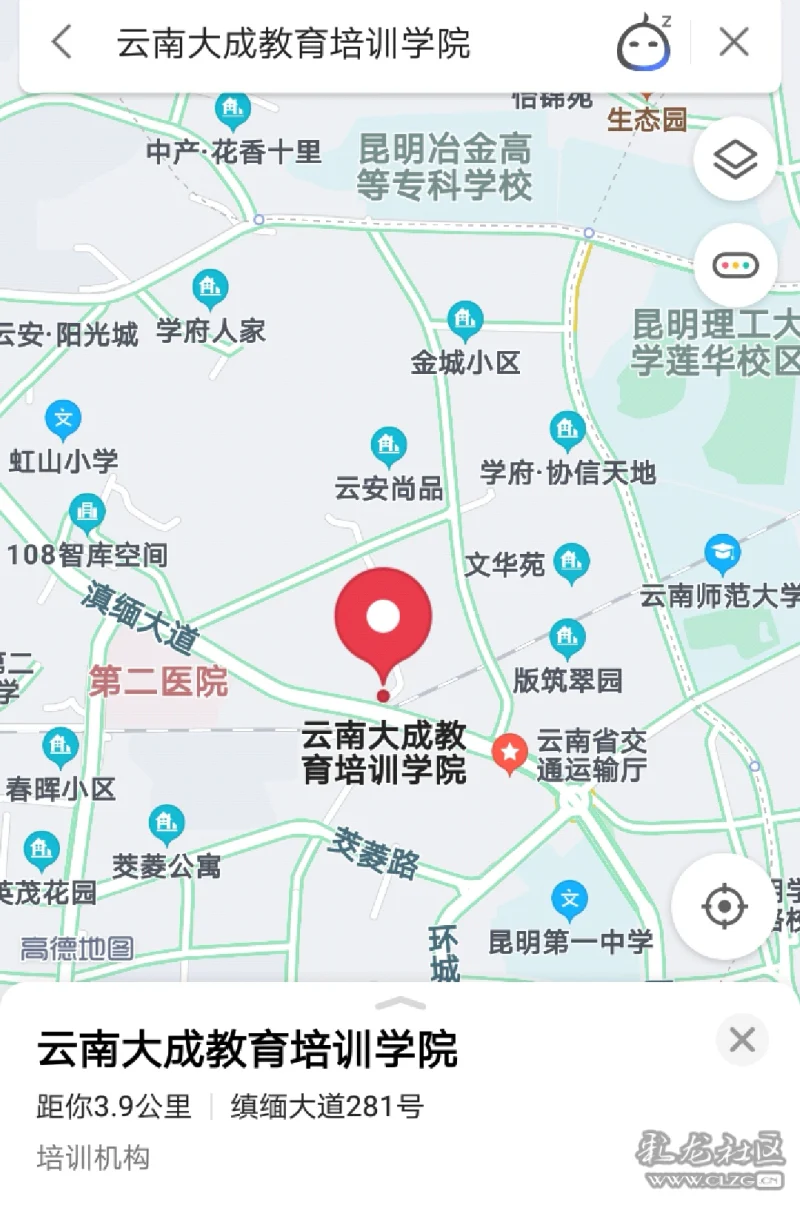Expand the bottom place details card
The image size is (800, 1205).
pos(401,1003)
